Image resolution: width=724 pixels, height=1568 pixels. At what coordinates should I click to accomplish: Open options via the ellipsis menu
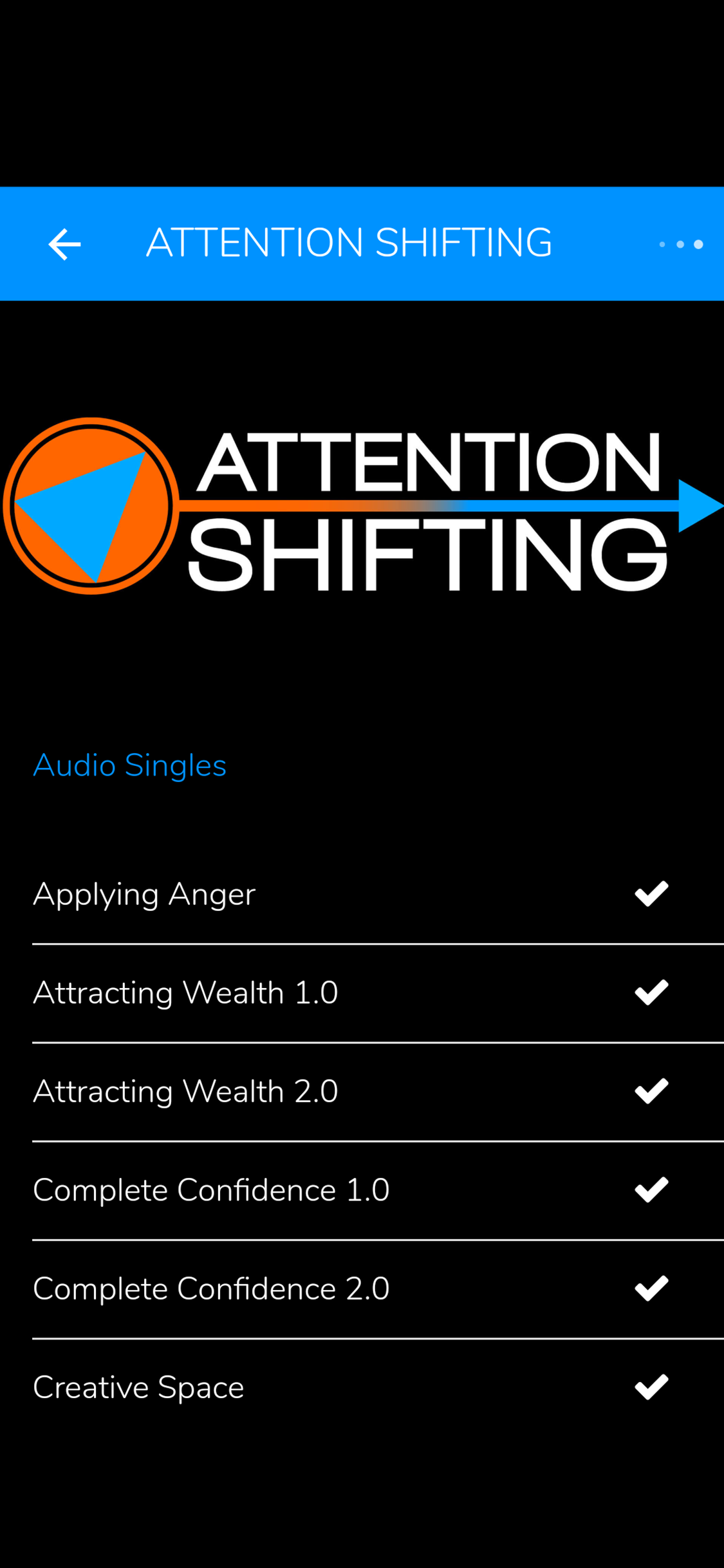(x=680, y=244)
